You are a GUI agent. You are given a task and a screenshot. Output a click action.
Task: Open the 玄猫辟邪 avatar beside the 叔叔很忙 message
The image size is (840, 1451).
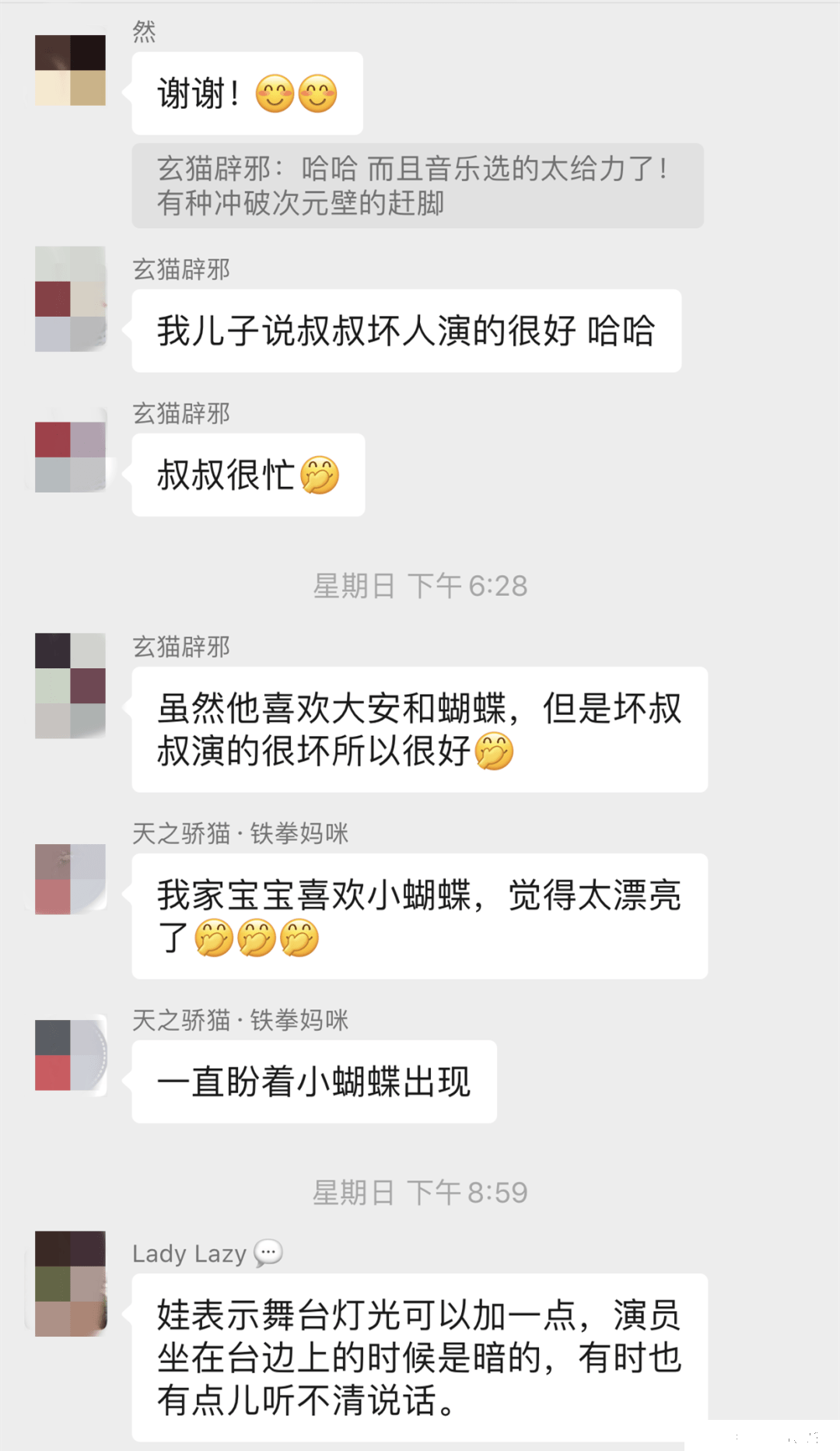tap(70, 457)
